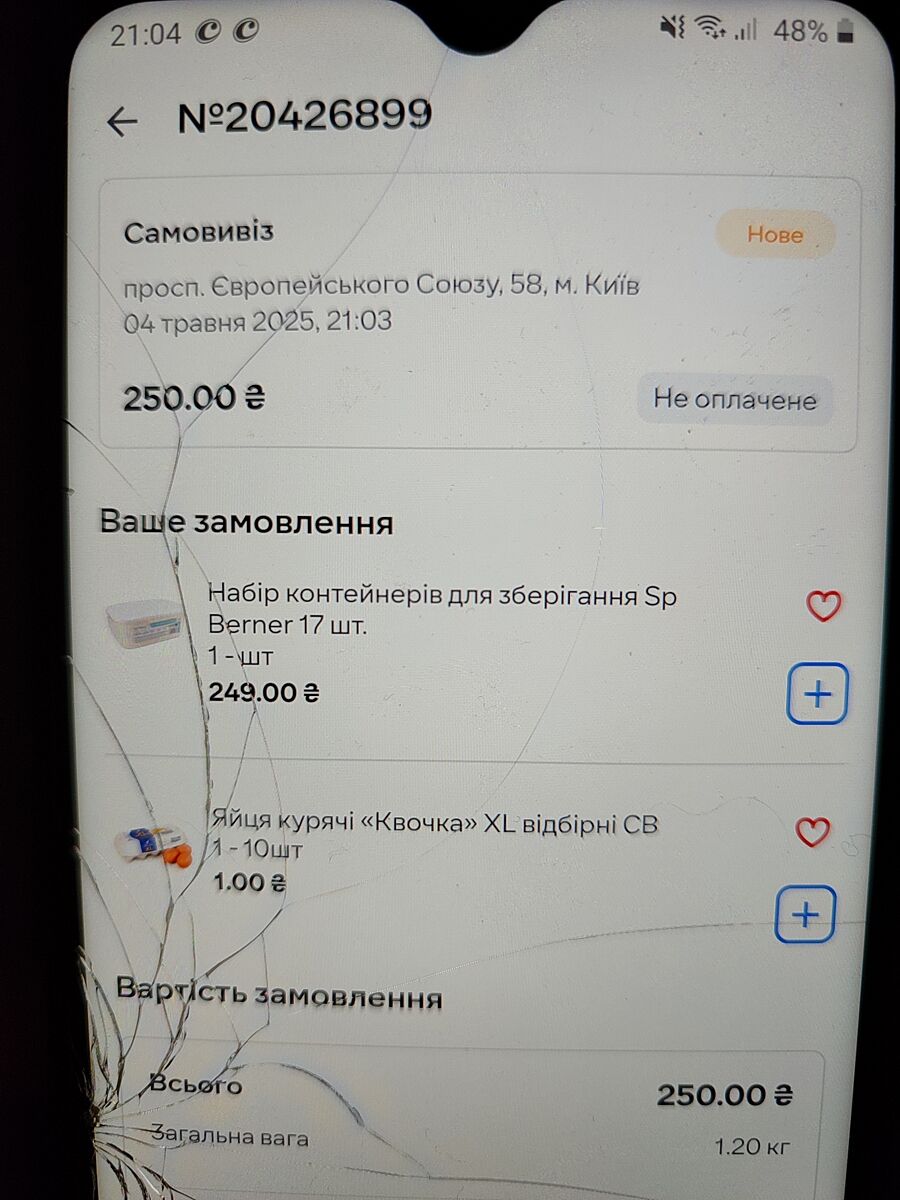900x1200 pixels.
Task: Open the «Квочка» XL eggs product
Action: (x=434, y=825)
